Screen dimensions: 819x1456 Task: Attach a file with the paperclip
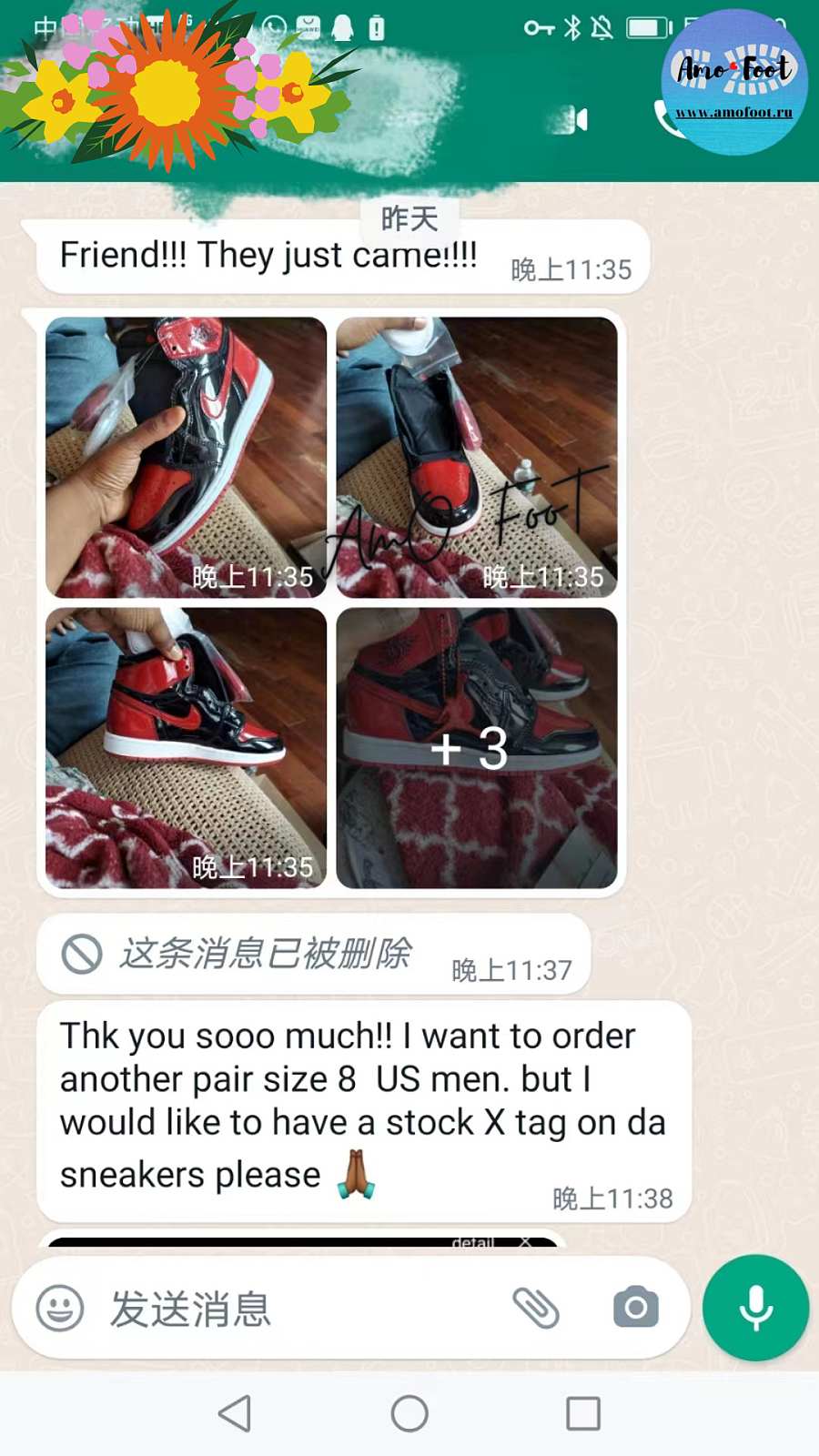click(x=536, y=1309)
